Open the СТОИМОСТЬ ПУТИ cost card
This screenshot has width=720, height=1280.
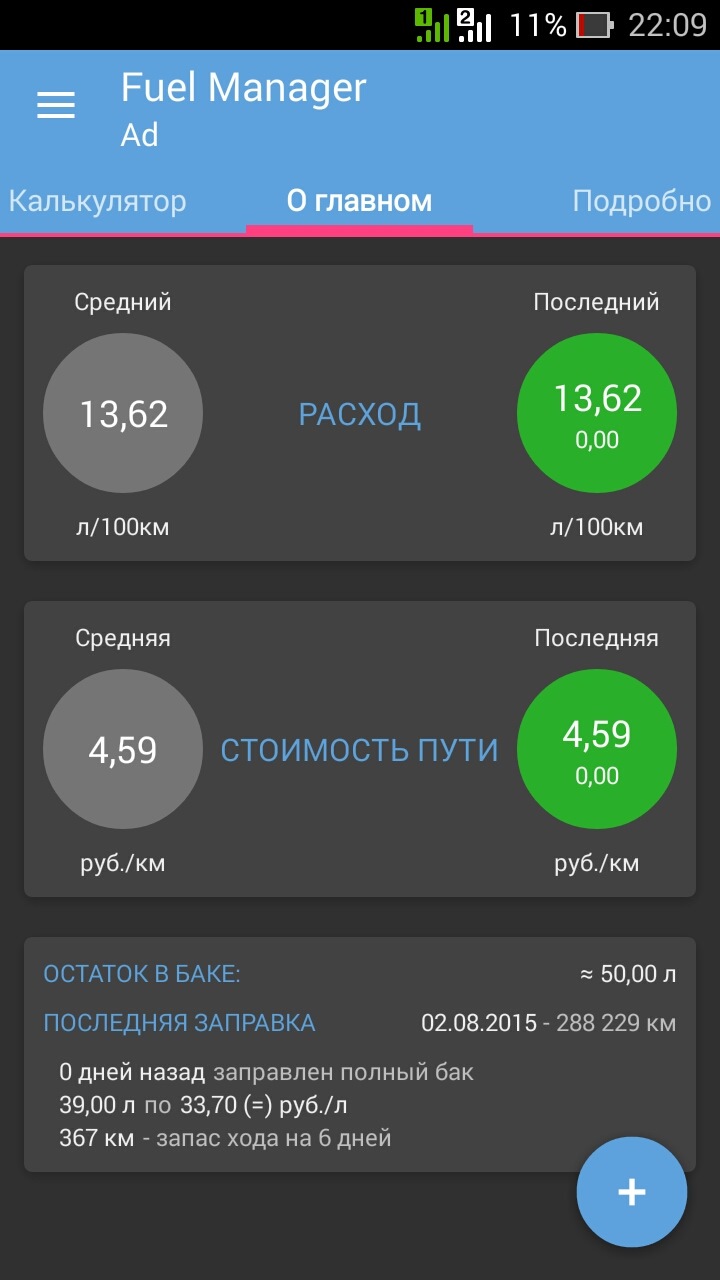tap(359, 750)
